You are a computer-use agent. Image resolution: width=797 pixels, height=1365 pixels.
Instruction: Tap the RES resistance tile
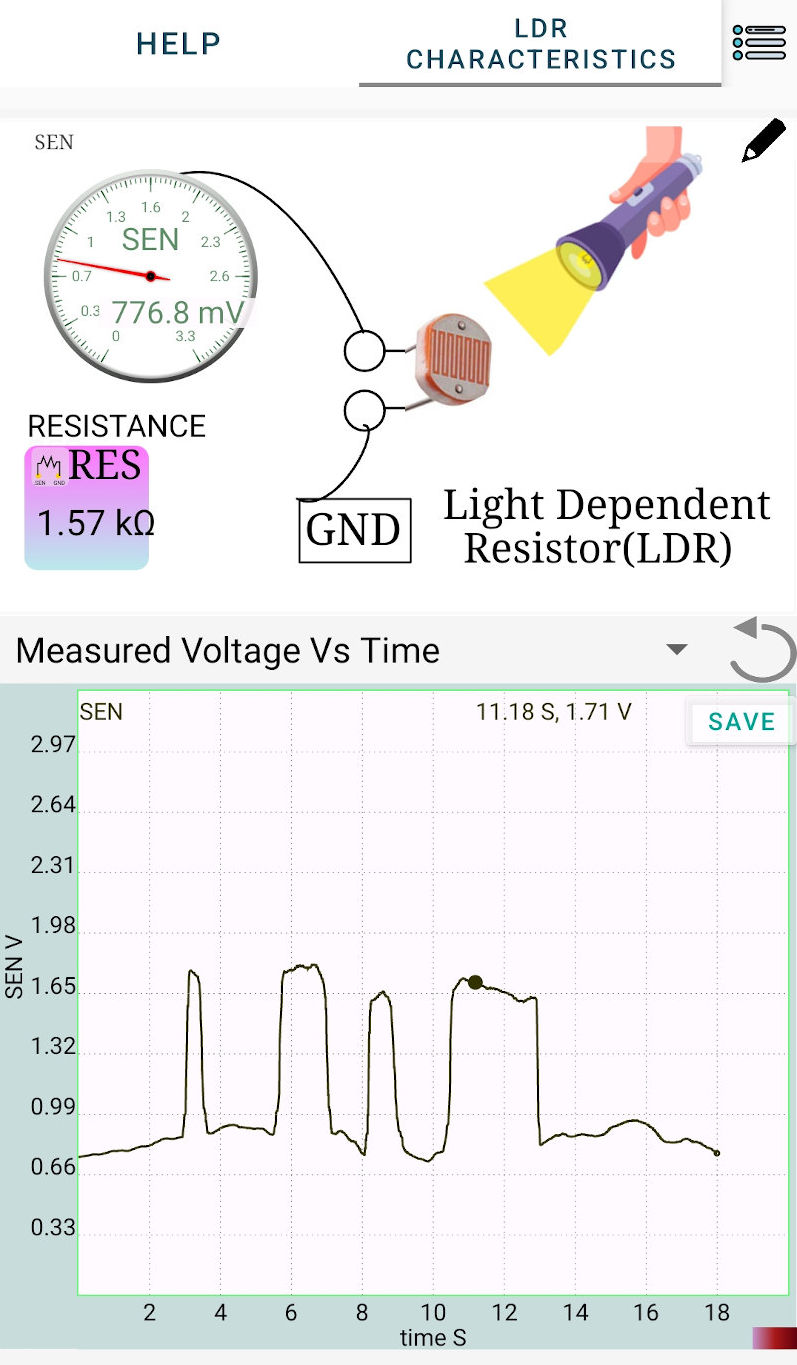(87, 507)
